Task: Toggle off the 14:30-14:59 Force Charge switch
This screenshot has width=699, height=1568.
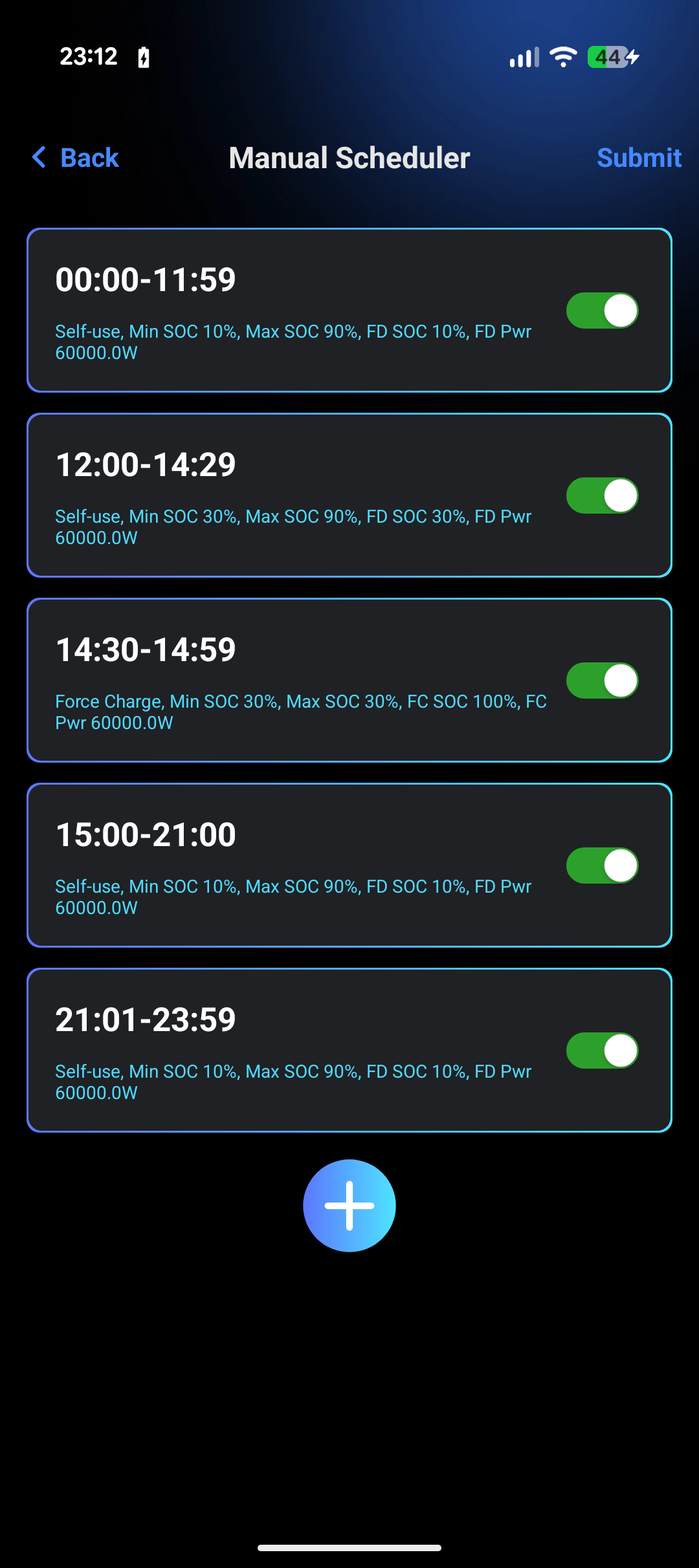Action: click(x=602, y=681)
